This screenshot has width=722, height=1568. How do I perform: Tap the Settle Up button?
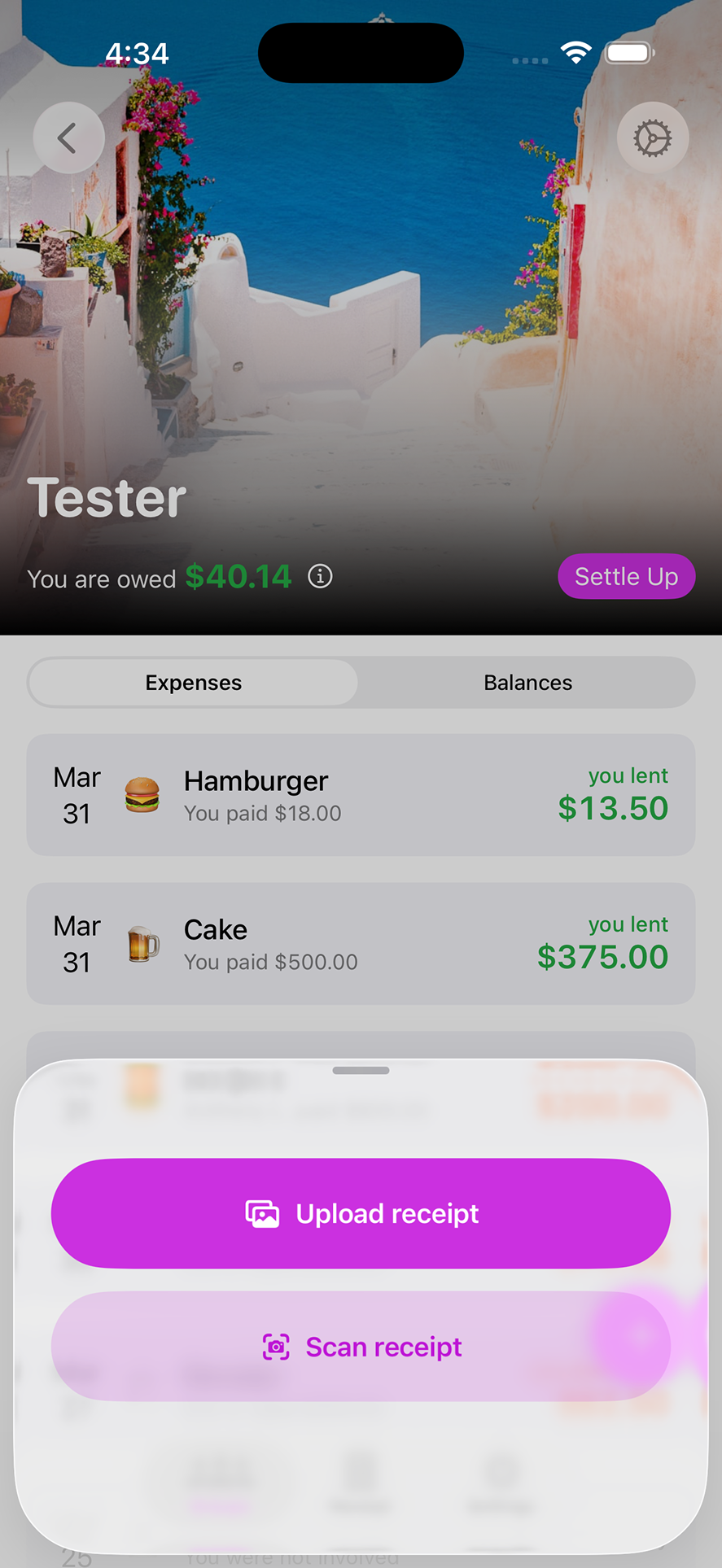coord(626,576)
